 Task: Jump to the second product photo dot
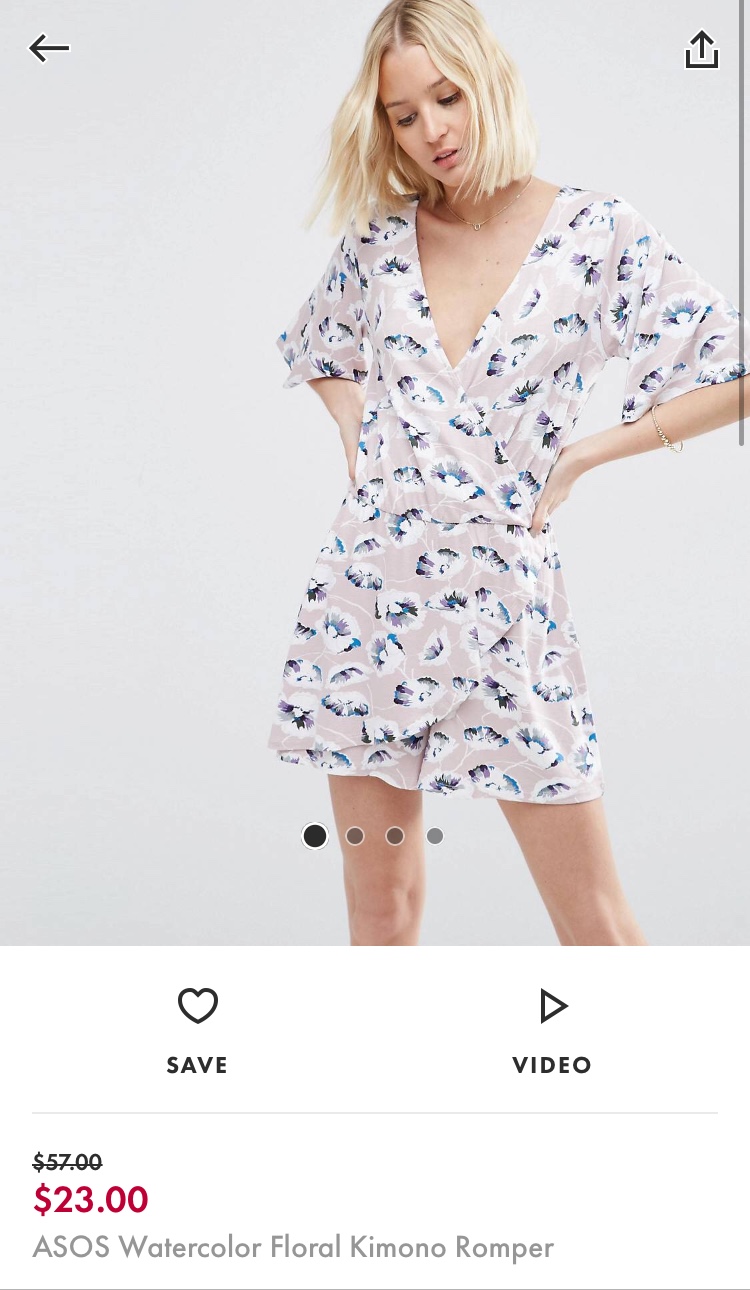point(355,836)
